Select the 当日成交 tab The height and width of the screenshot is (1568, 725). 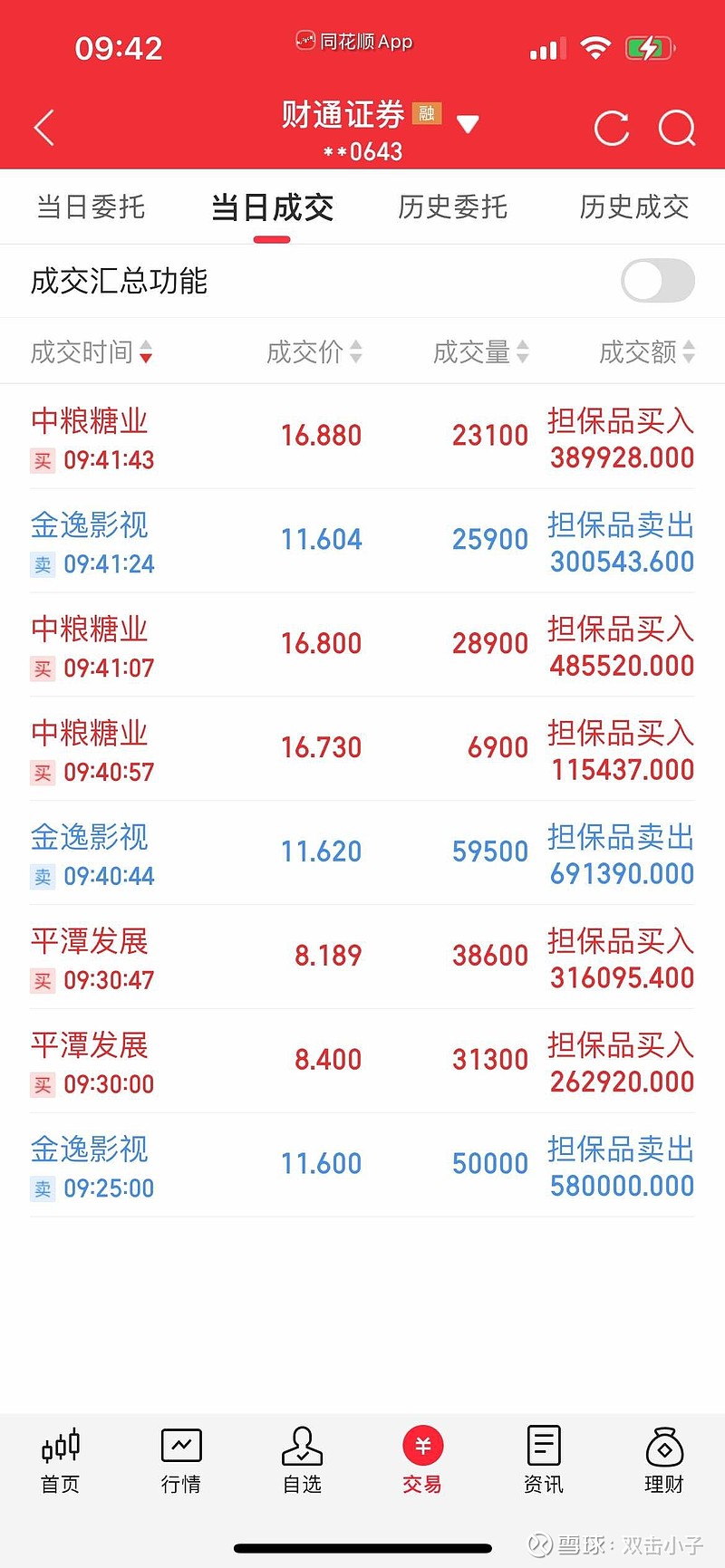coord(272,207)
